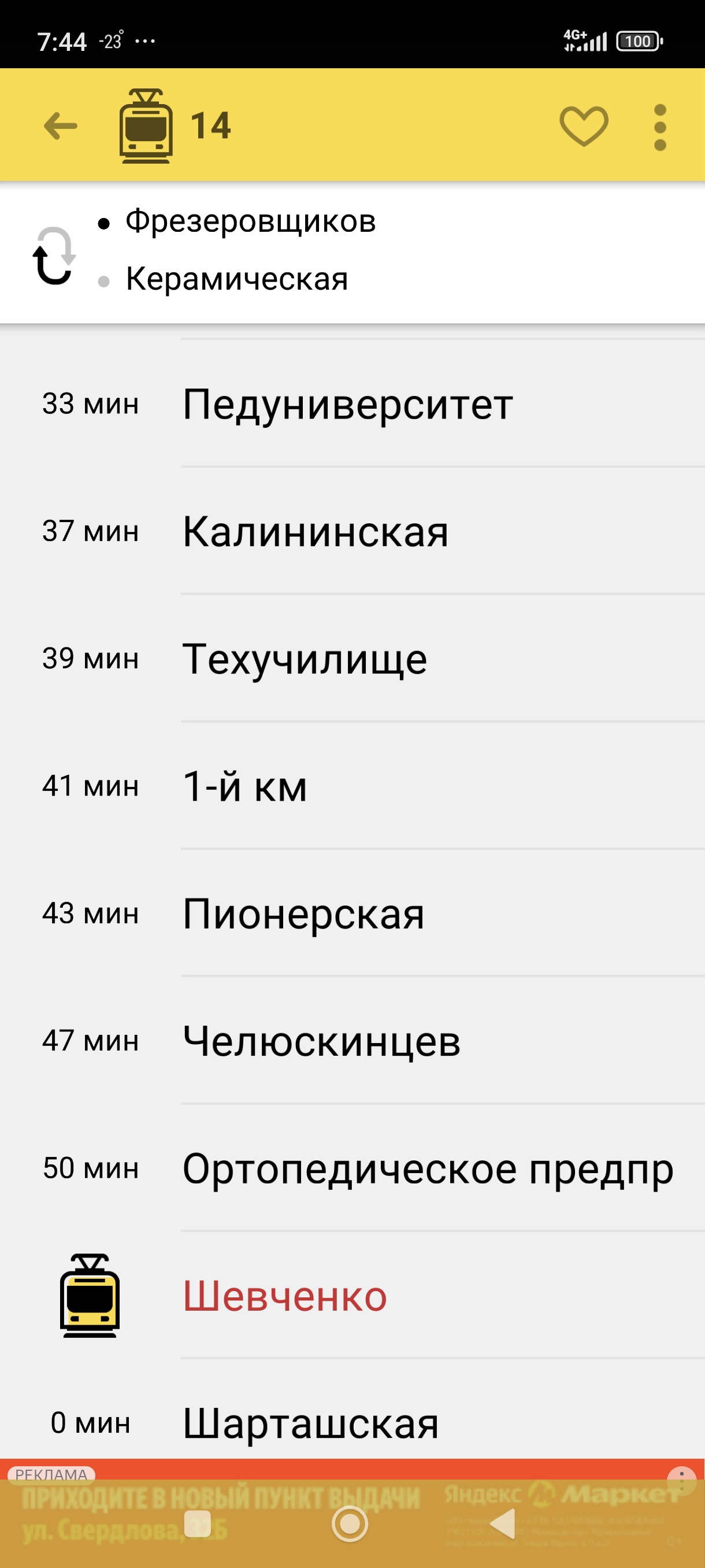The width and height of the screenshot is (705, 1568).
Task: Open the Пионерская stop
Action: click(x=303, y=914)
